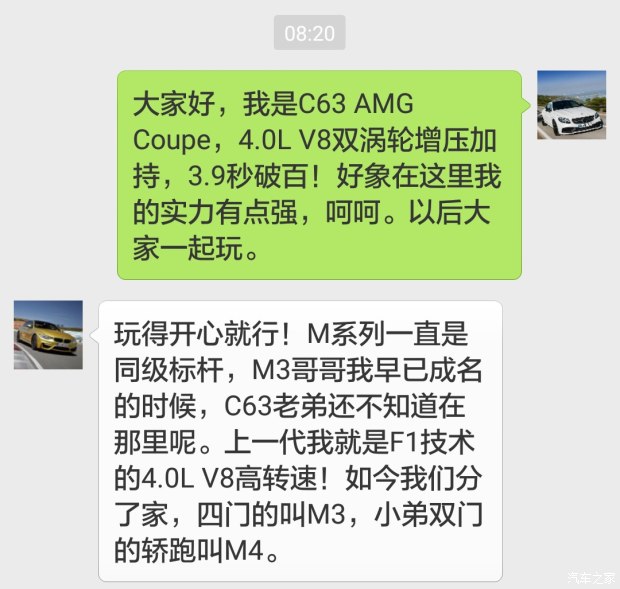Open the gold BMW M4 avatar's profile
This screenshot has width=620, height=589.
pos(48,334)
